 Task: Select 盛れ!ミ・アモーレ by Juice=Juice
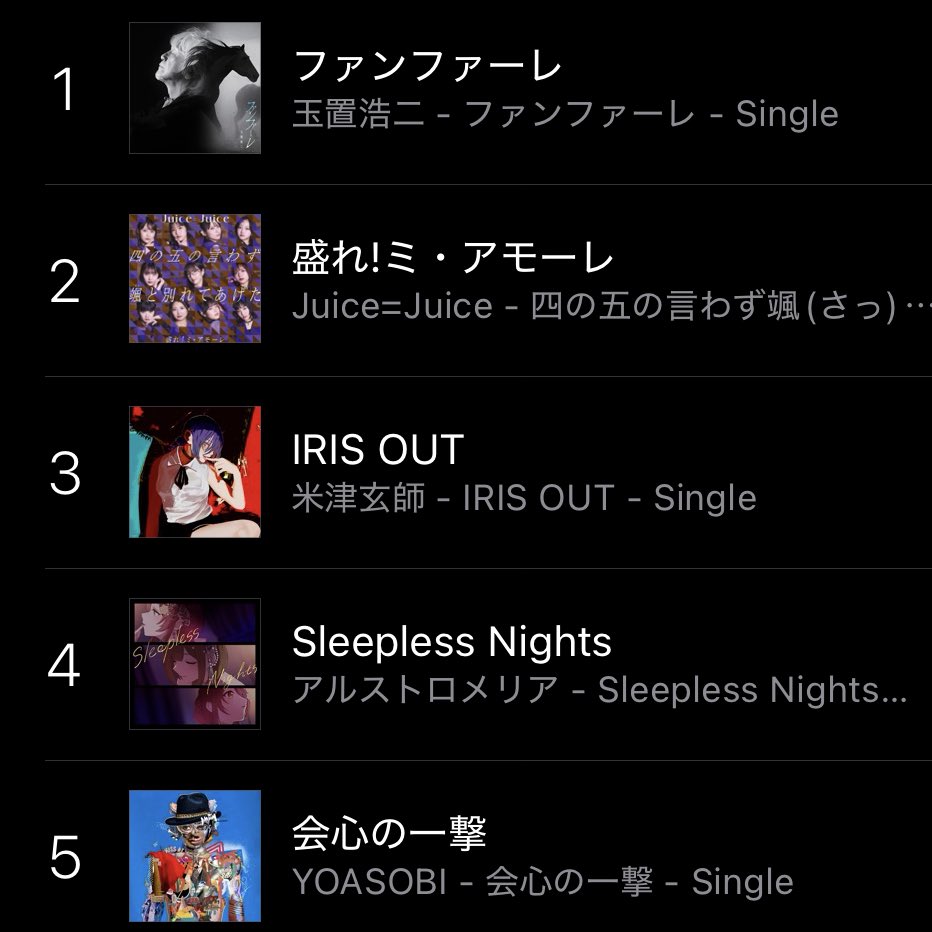tap(452, 259)
